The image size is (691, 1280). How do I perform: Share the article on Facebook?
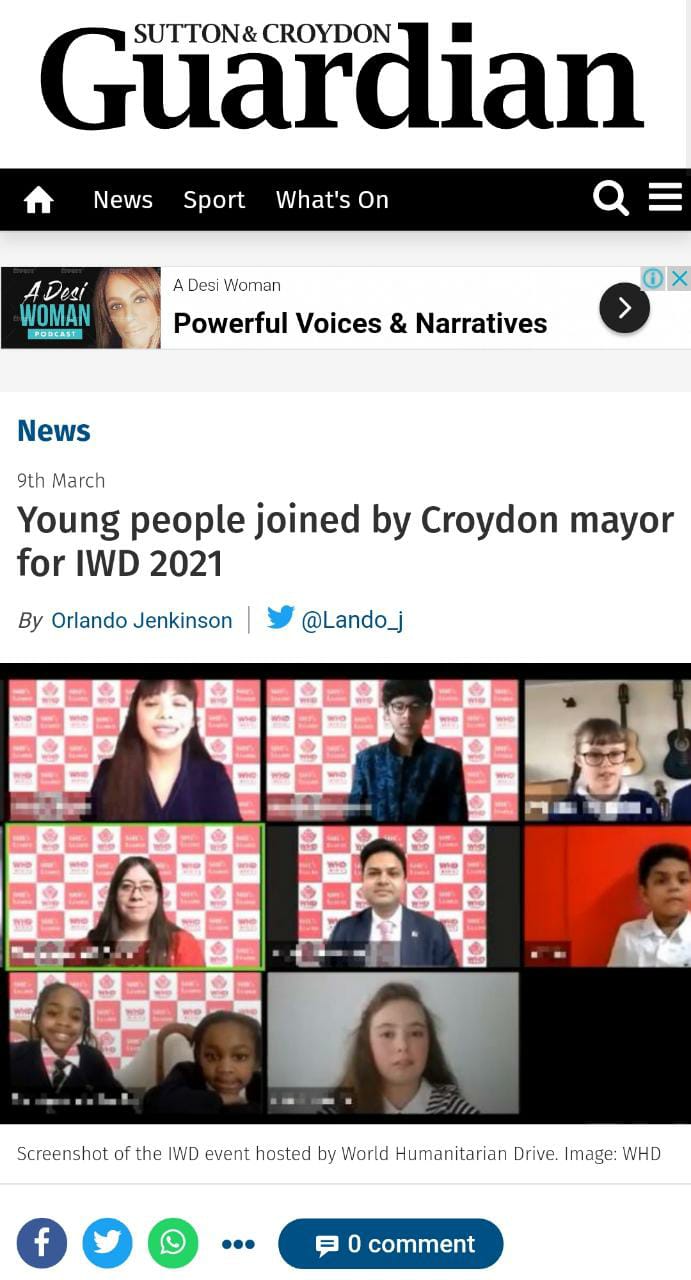click(x=42, y=1243)
